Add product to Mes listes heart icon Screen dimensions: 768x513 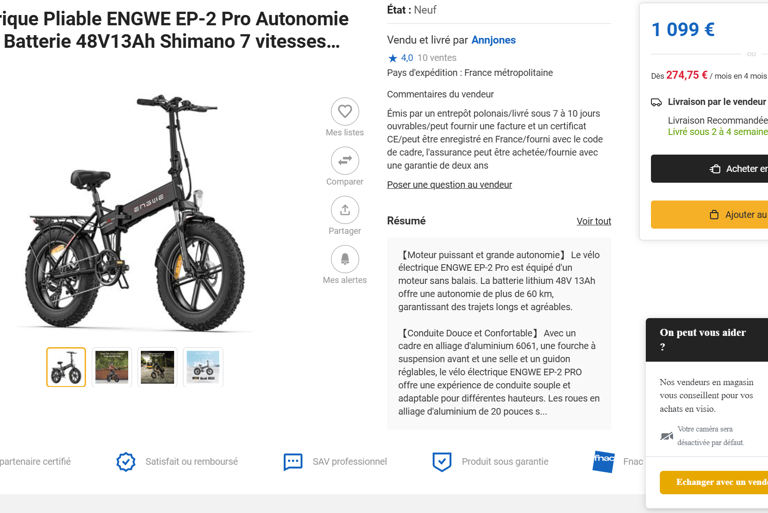(x=344, y=112)
